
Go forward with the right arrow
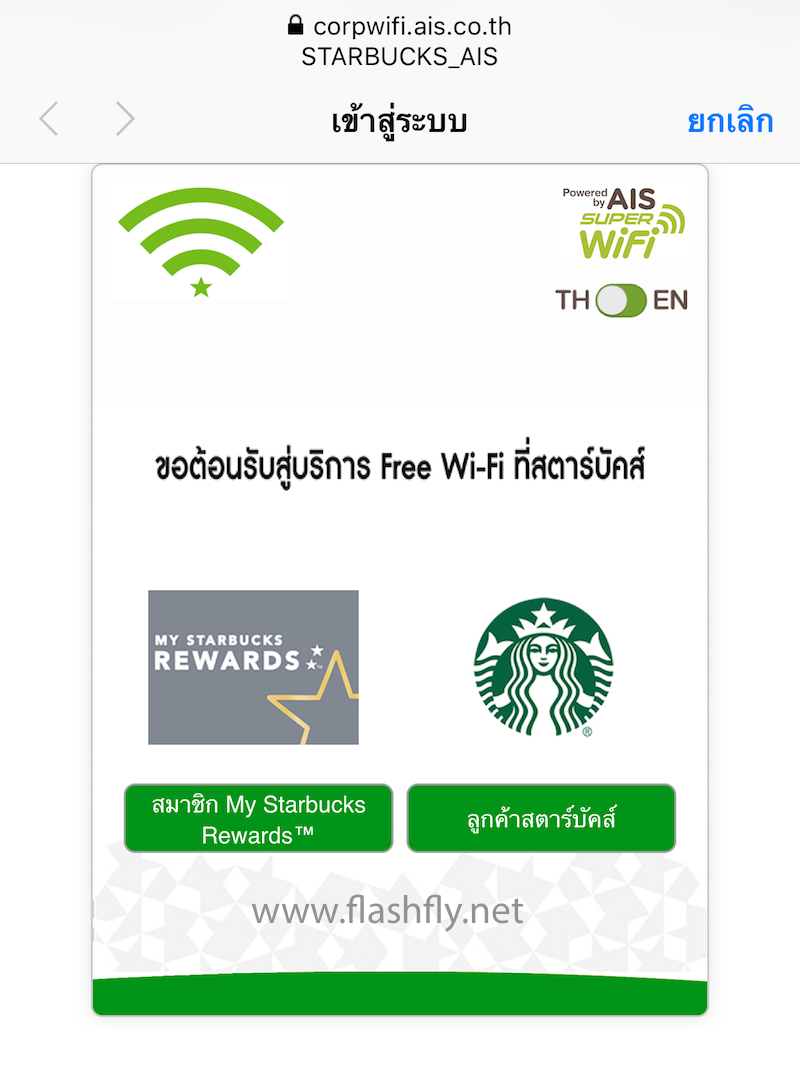point(125,119)
